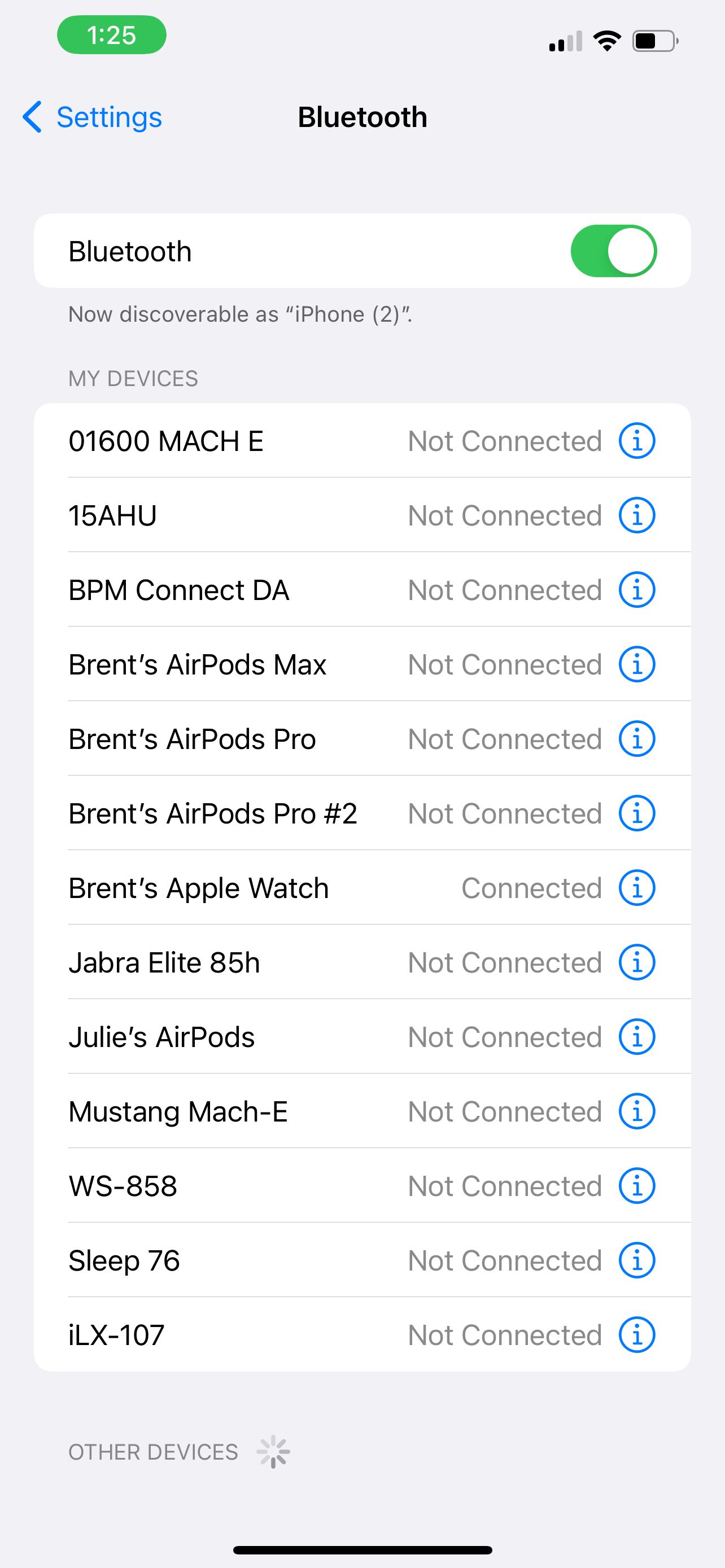Tap info icon beside 01600 MACH E

[637, 441]
